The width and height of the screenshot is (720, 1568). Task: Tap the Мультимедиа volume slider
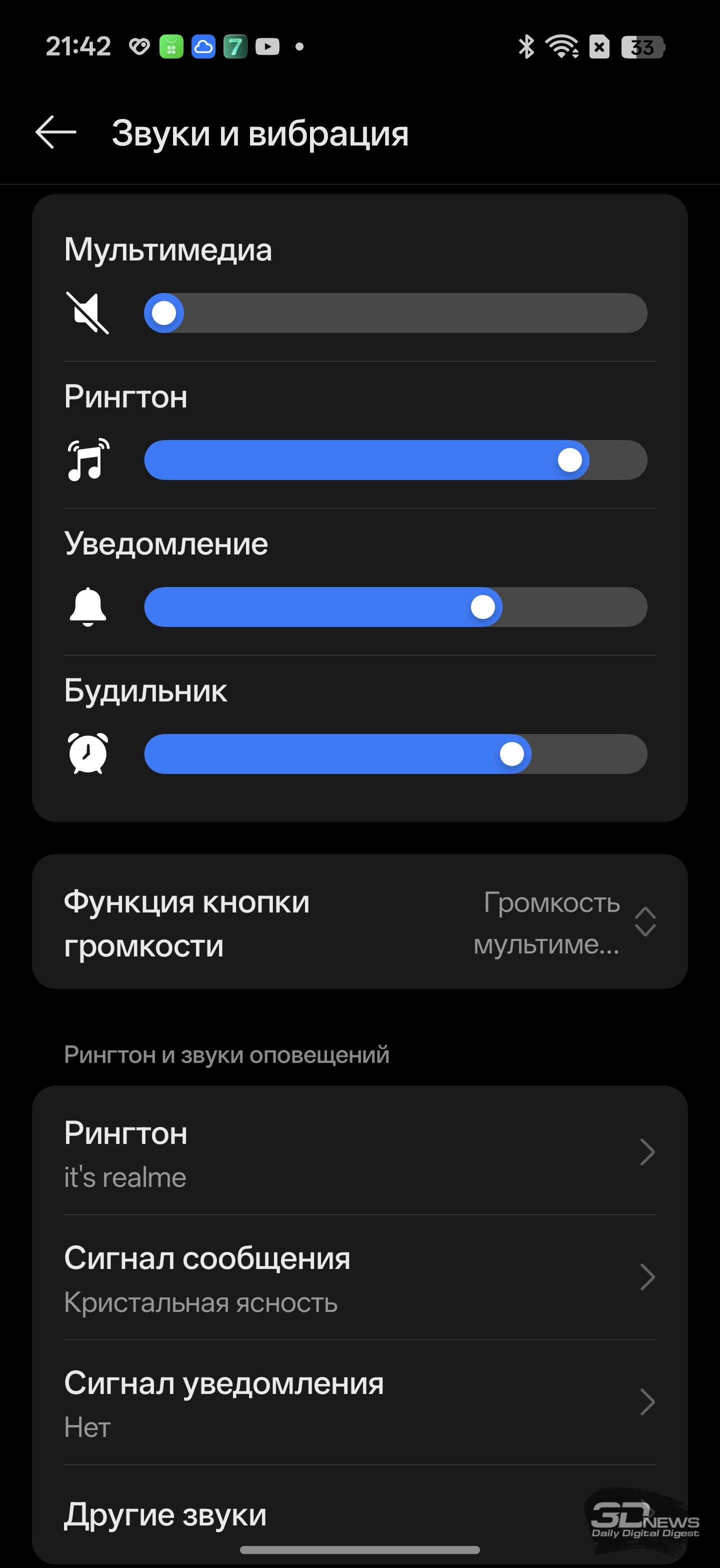pos(395,313)
